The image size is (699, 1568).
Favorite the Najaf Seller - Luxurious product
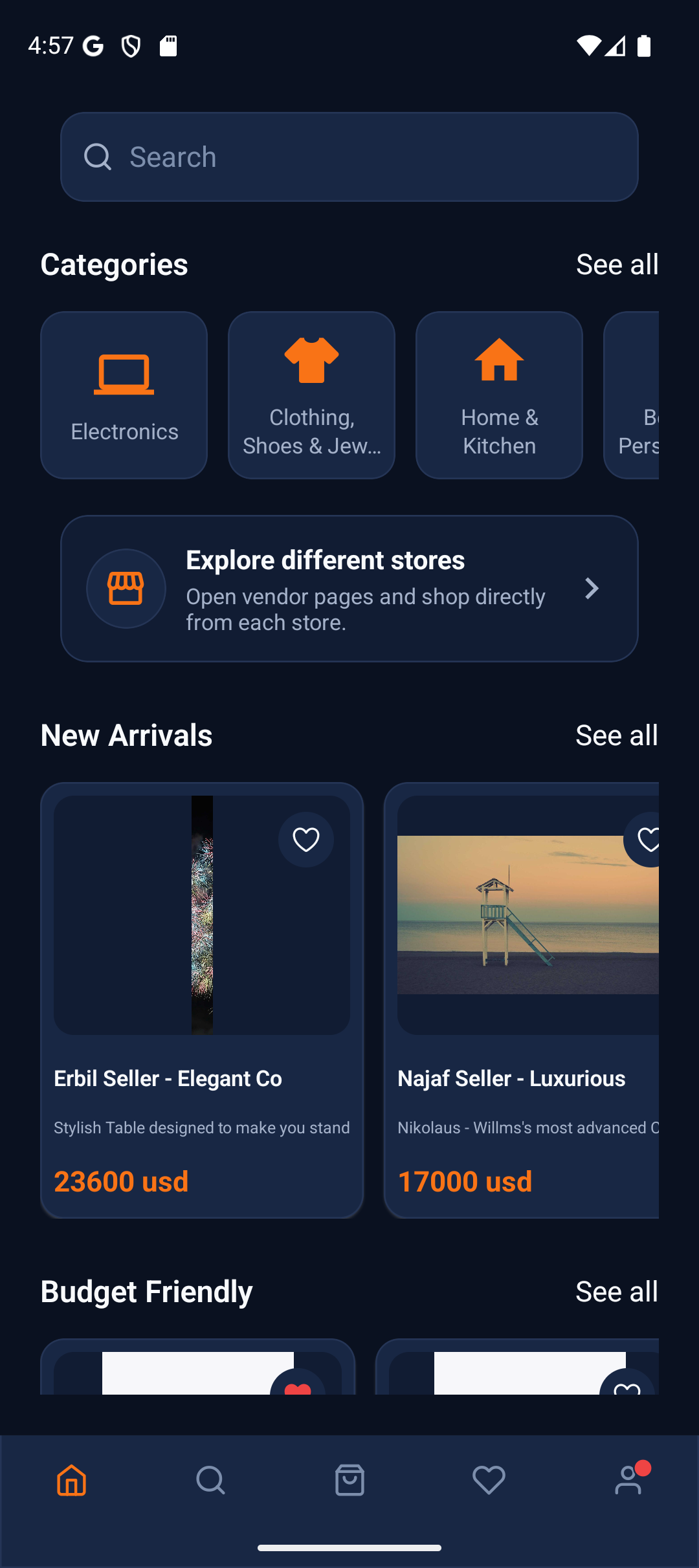pos(648,839)
